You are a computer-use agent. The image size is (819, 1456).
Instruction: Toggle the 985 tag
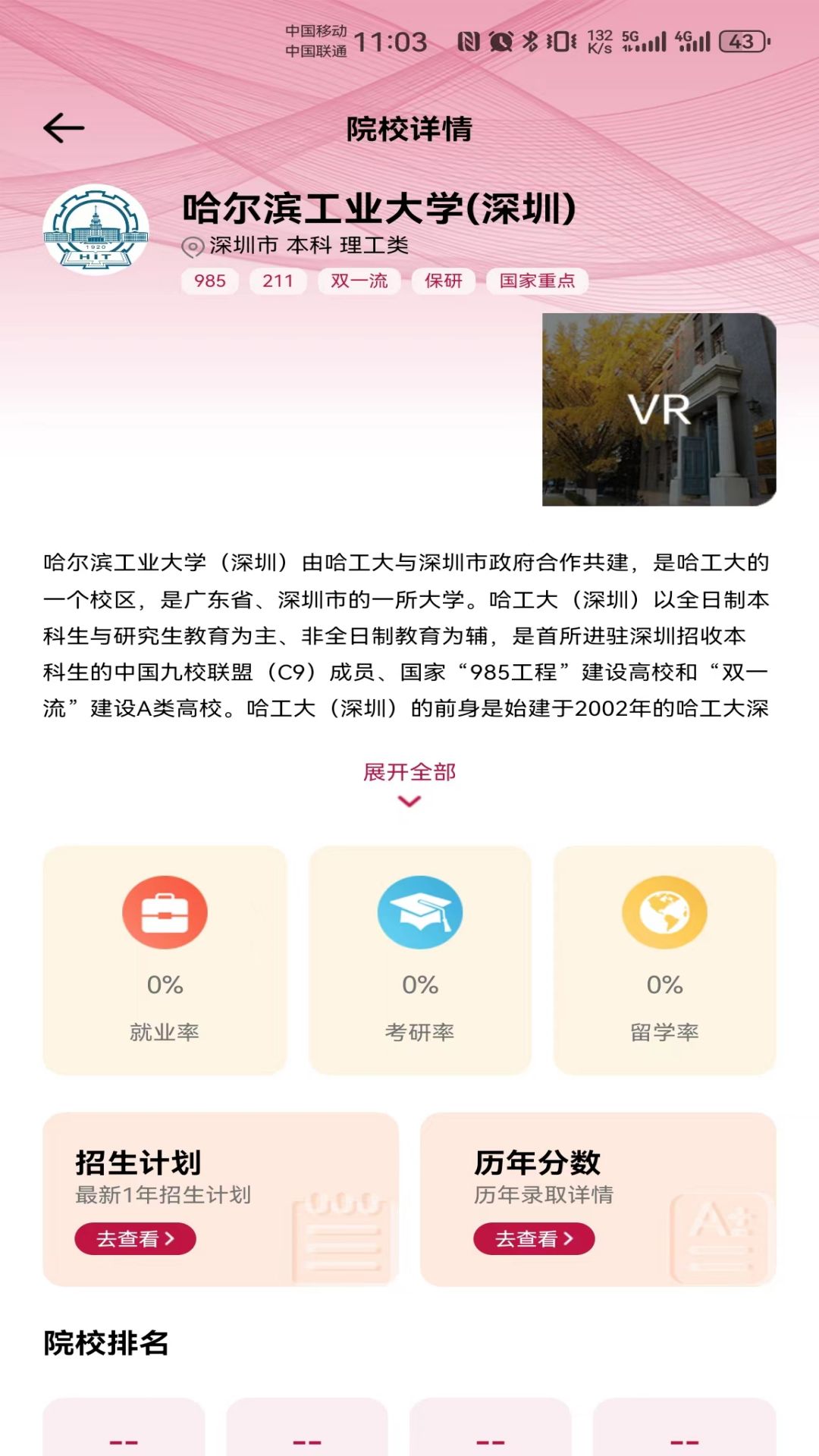(210, 281)
